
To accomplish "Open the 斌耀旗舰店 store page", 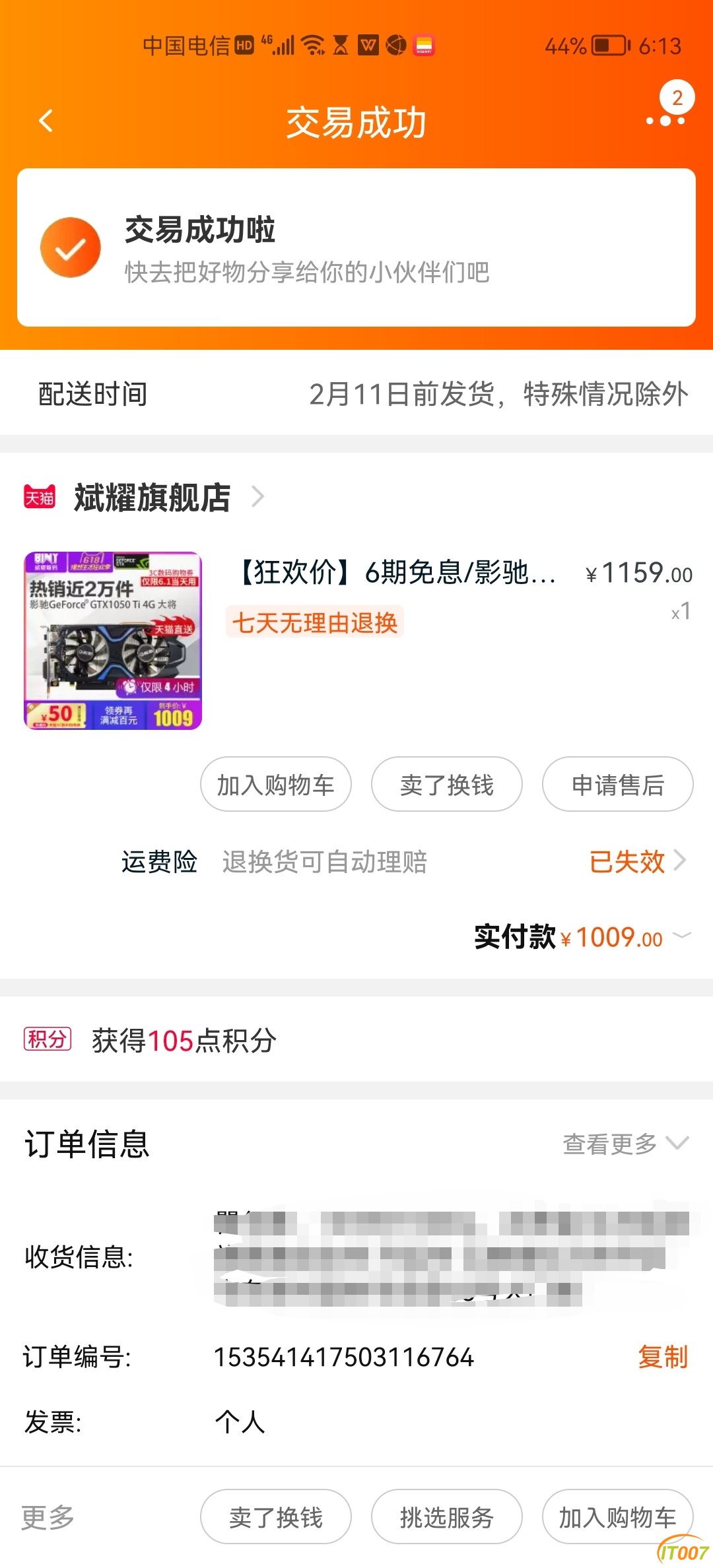I will pyautogui.click(x=152, y=498).
